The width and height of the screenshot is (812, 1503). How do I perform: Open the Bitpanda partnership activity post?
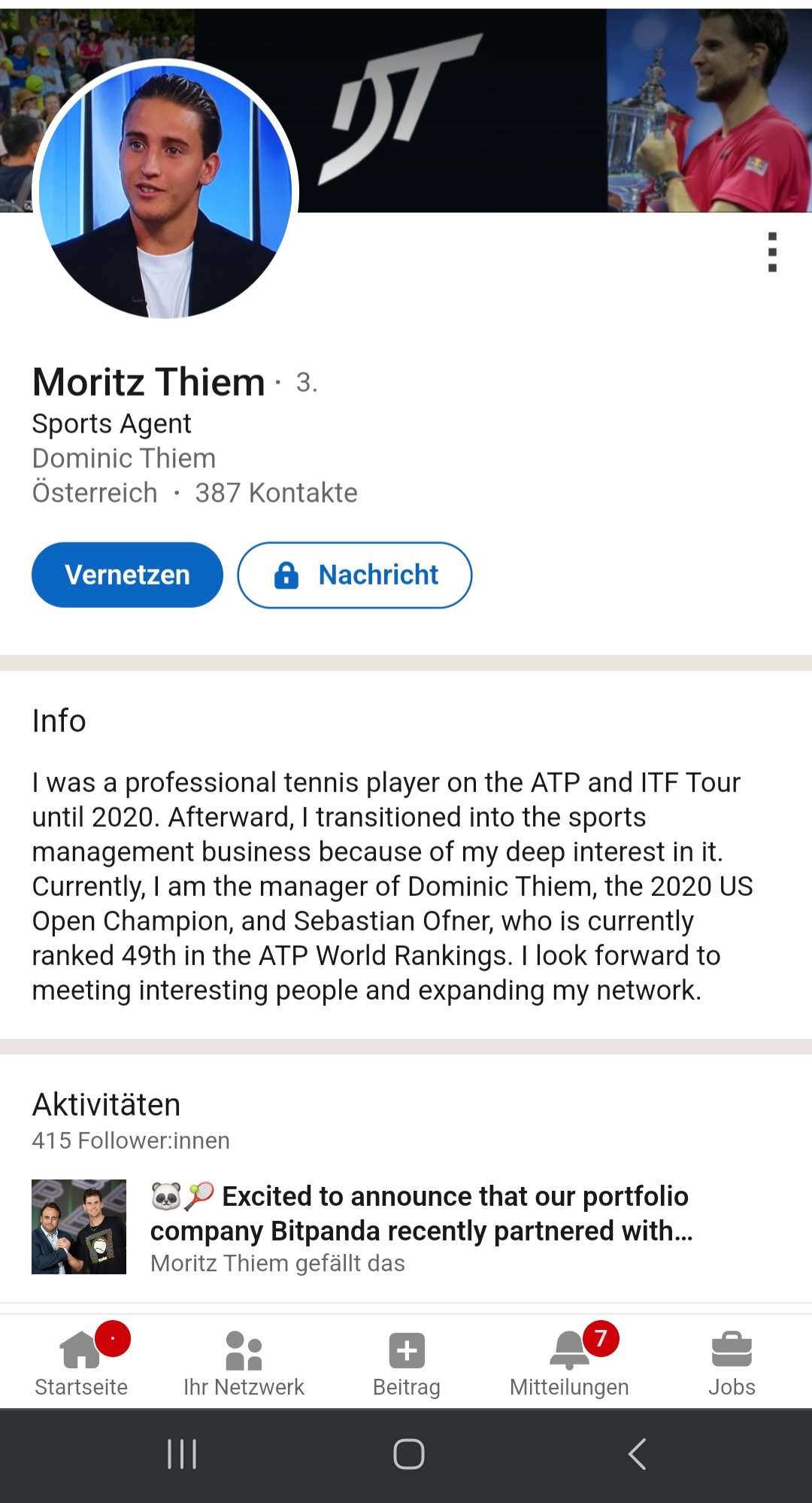point(406,1227)
